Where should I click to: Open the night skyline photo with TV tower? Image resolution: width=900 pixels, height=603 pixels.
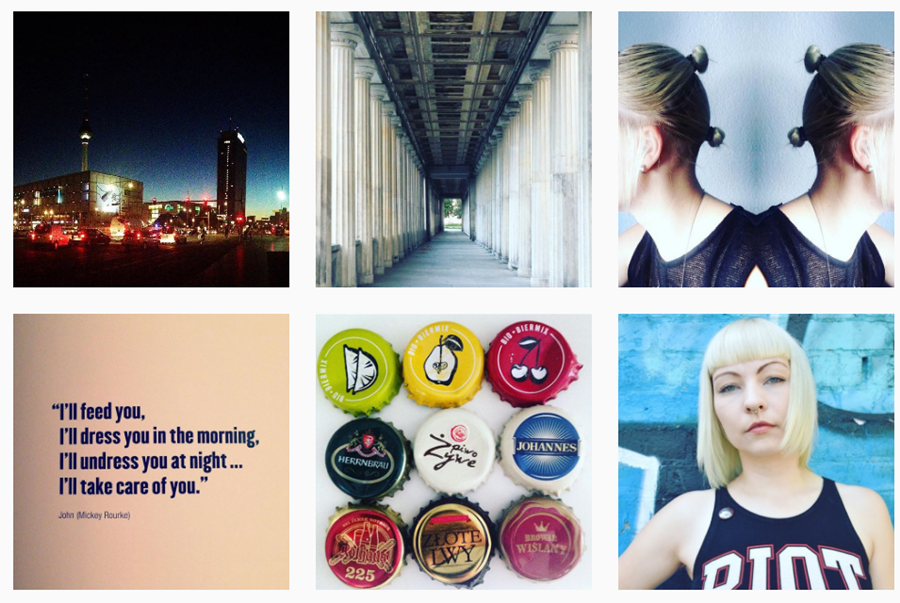point(151,149)
